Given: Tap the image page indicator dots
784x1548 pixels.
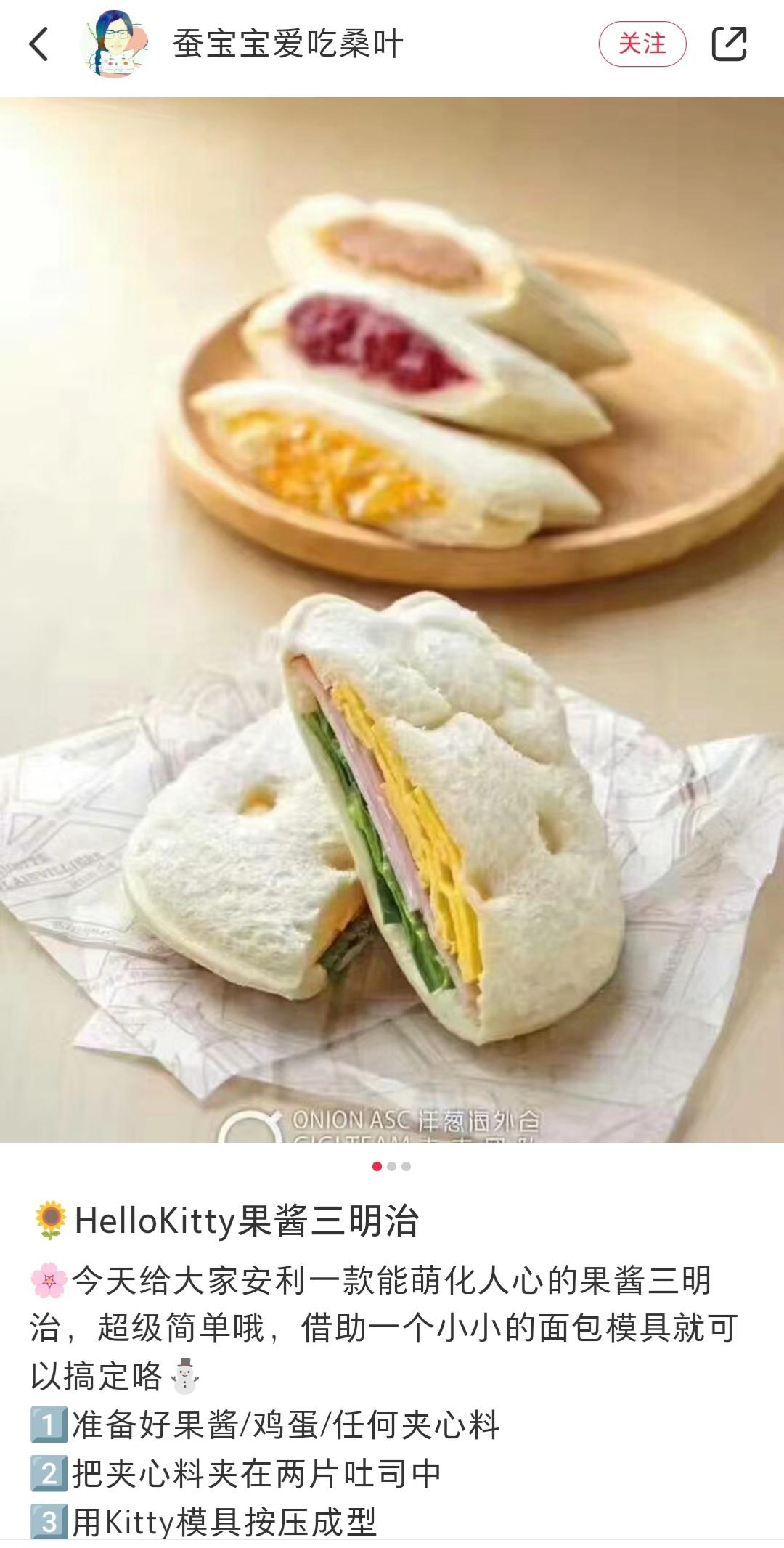Looking at the screenshot, I should [391, 1167].
